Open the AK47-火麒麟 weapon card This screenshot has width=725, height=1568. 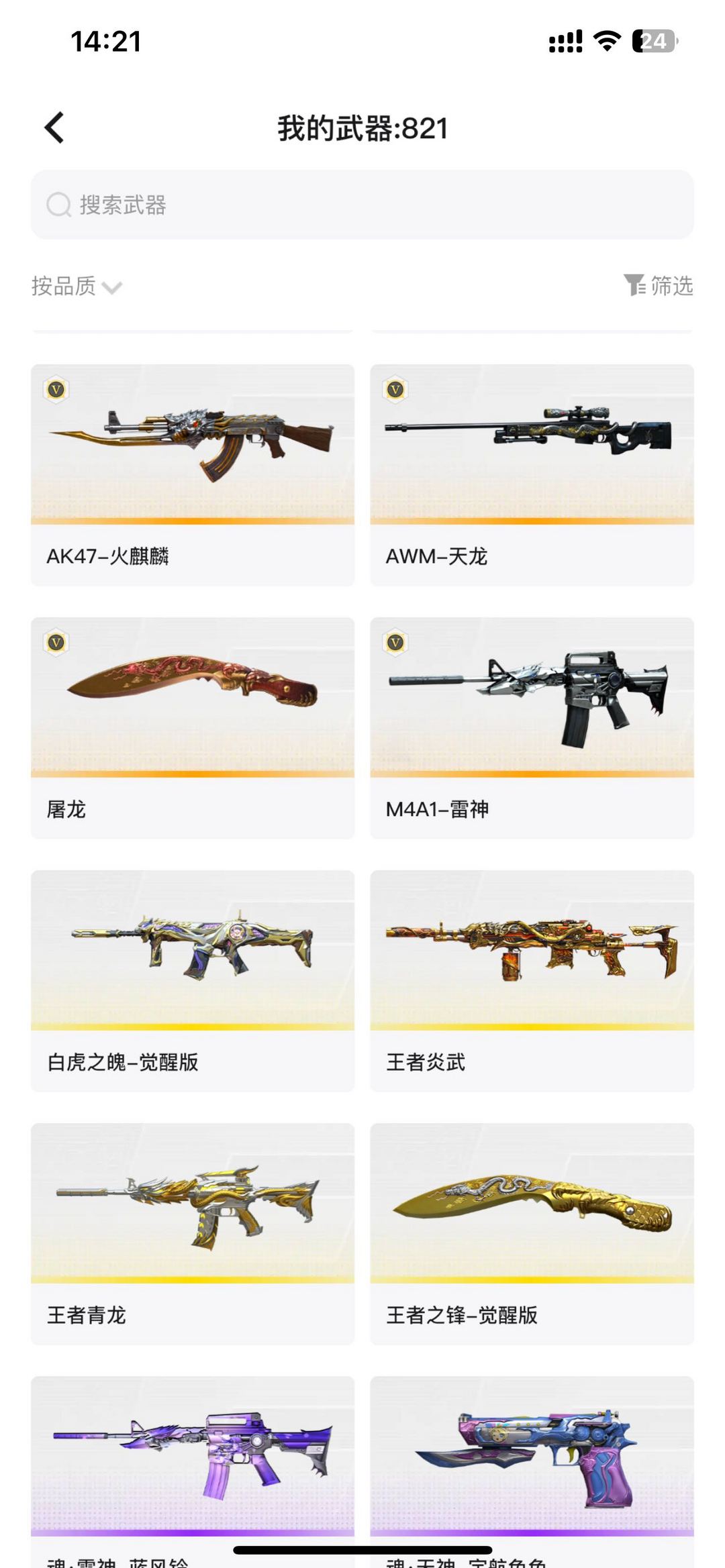coord(193,475)
